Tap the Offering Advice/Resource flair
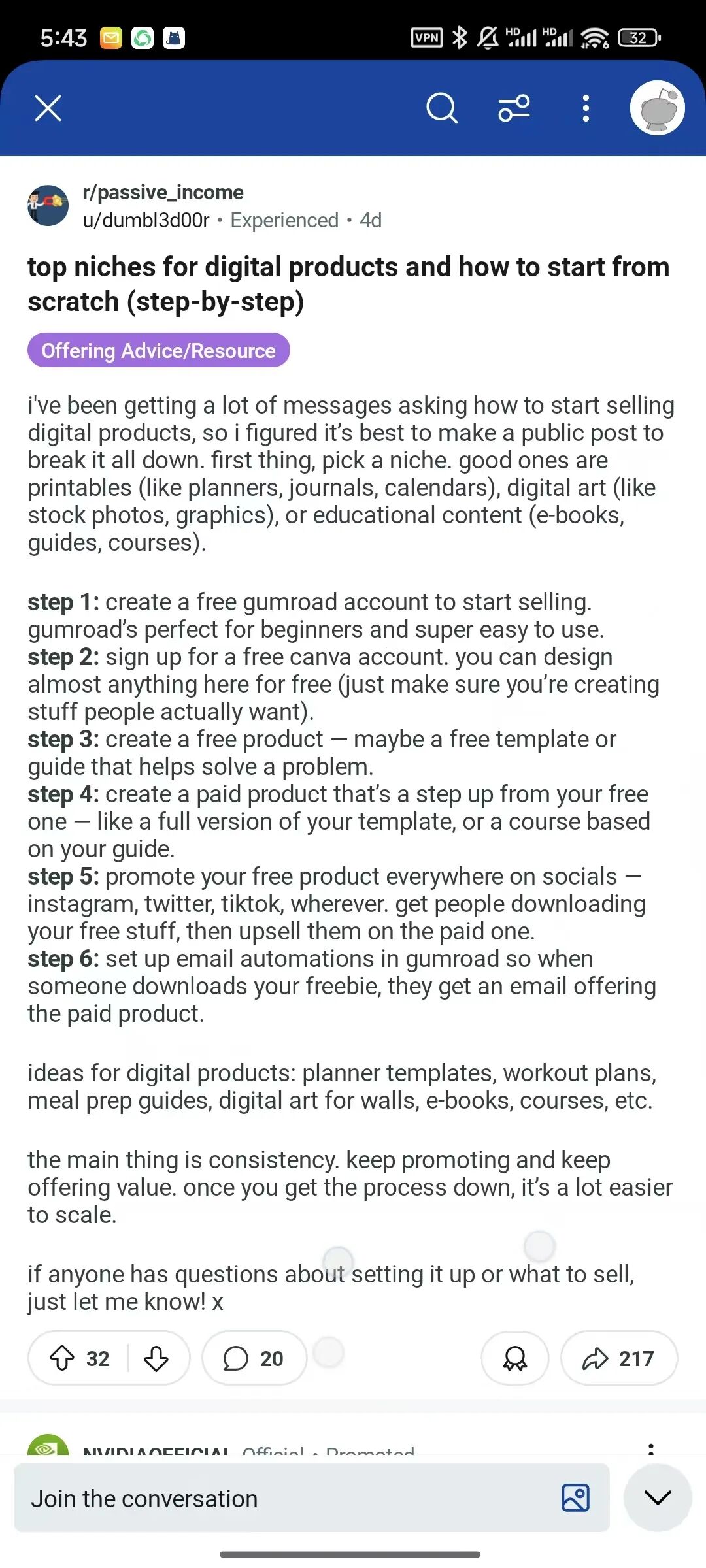Viewport: 706px width, 1568px height. tap(158, 350)
